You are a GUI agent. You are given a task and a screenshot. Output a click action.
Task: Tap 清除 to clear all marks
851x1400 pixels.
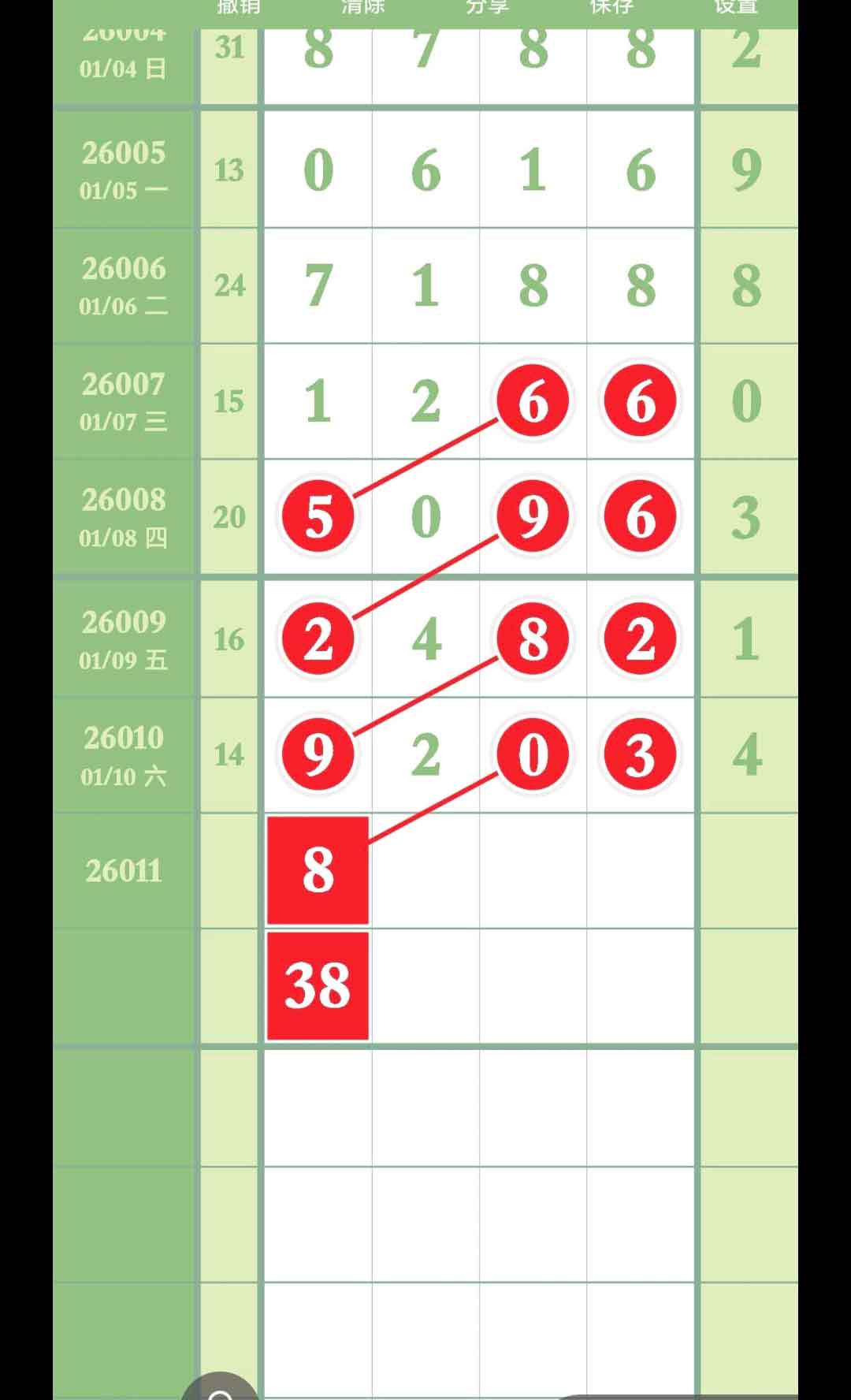point(362,8)
